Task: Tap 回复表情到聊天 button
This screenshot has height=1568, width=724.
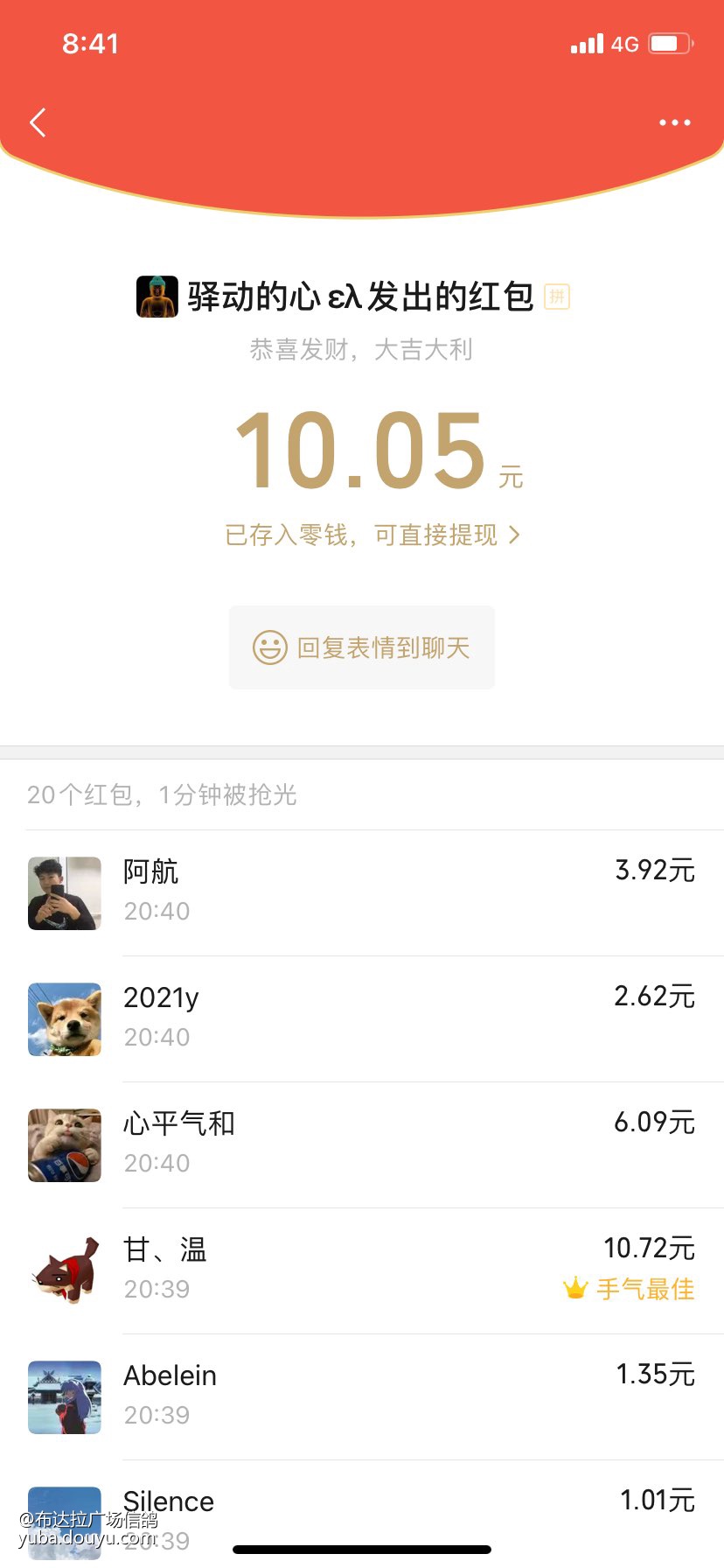Action: click(x=362, y=647)
